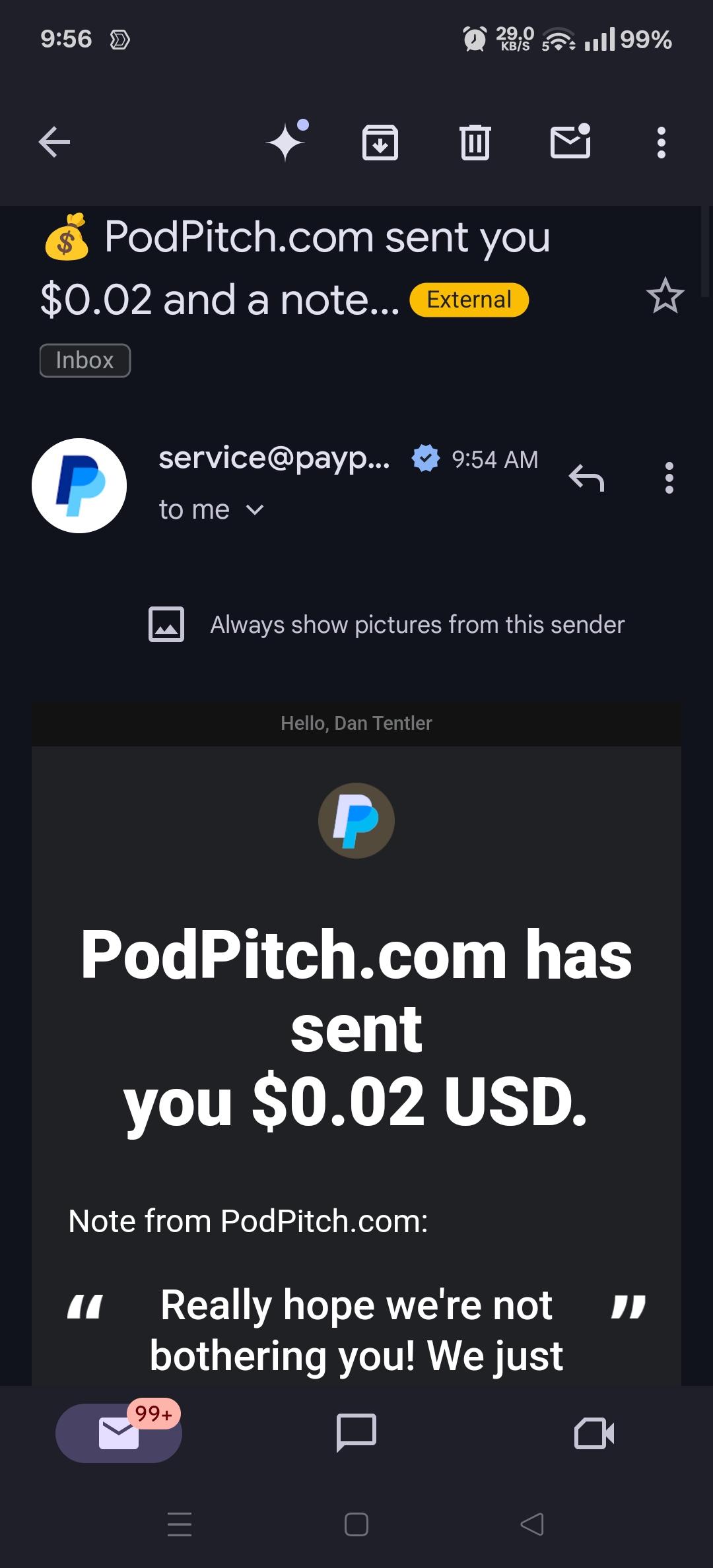Open the PayPal sender avatar
The width and height of the screenshot is (713, 1568).
79,486
